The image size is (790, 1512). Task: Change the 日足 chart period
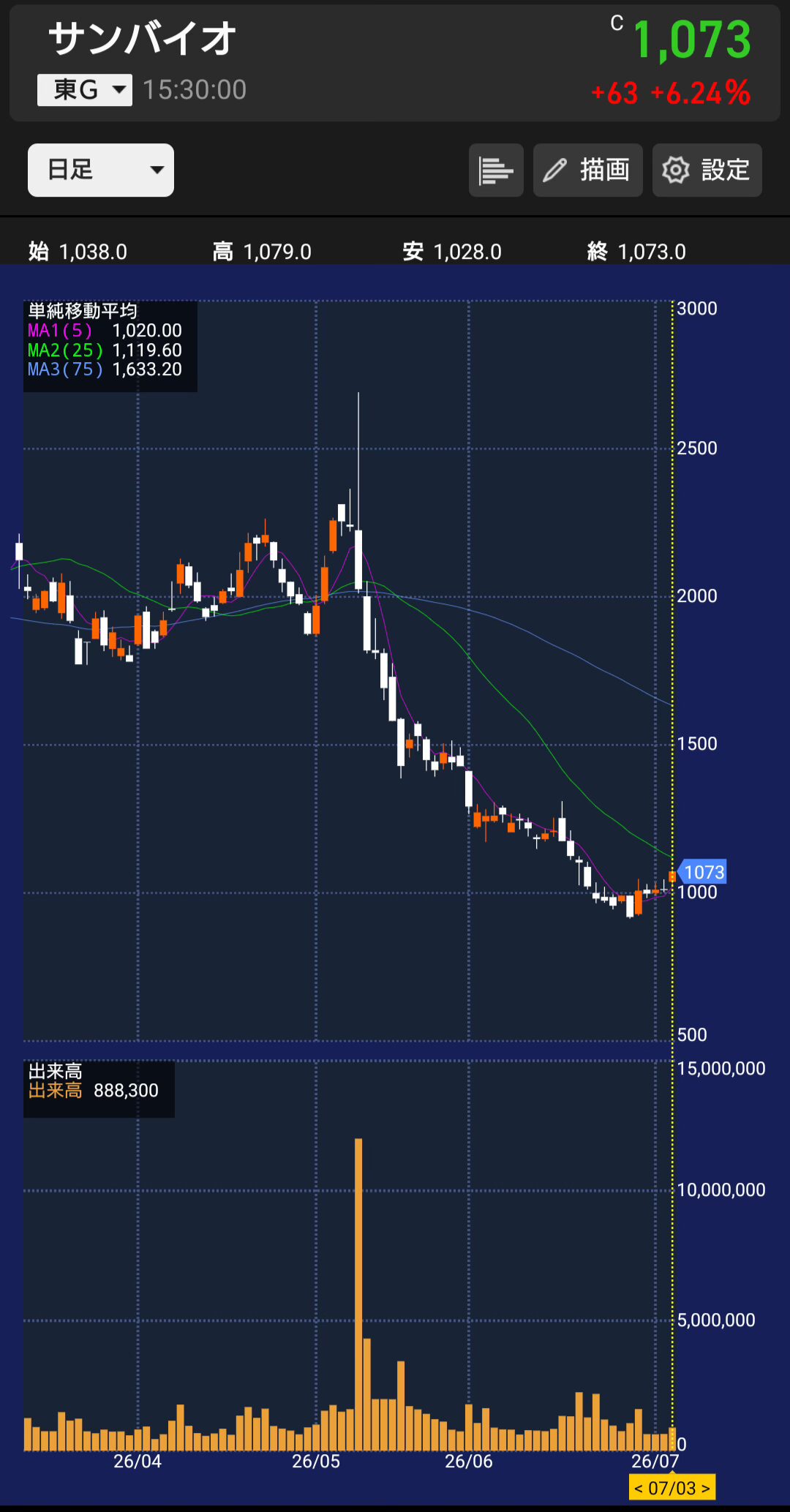coord(101,170)
